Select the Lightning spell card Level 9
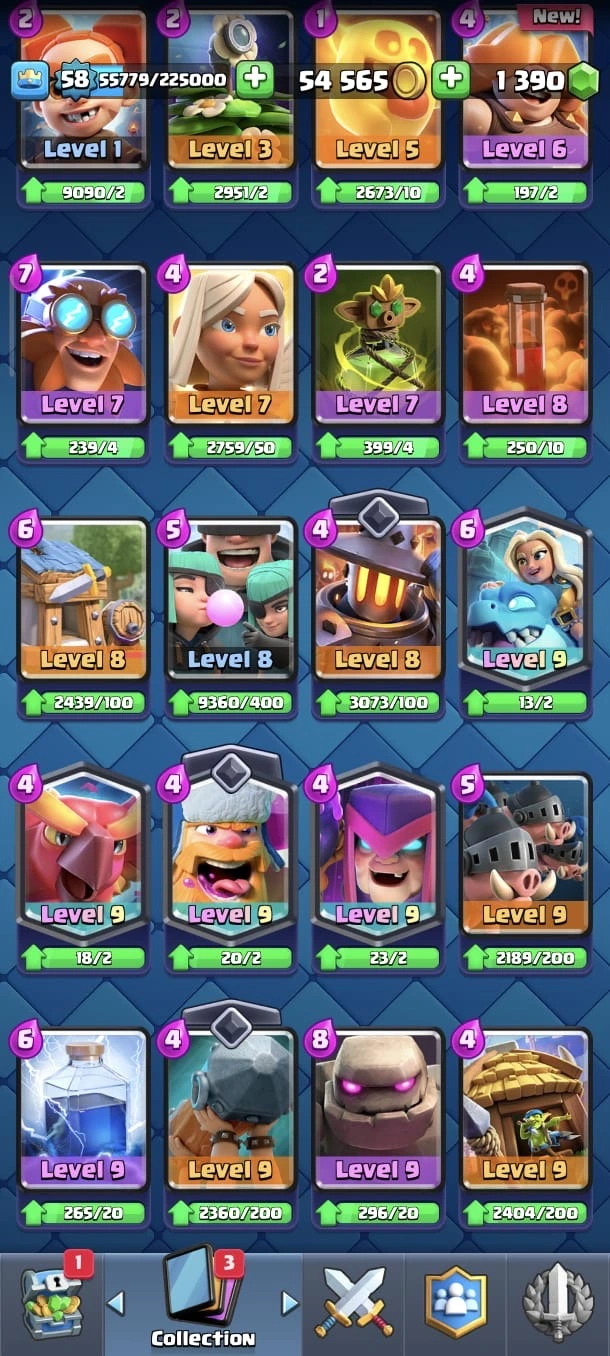This screenshot has width=610, height=1356. pyautogui.click(x=83, y=1112)
